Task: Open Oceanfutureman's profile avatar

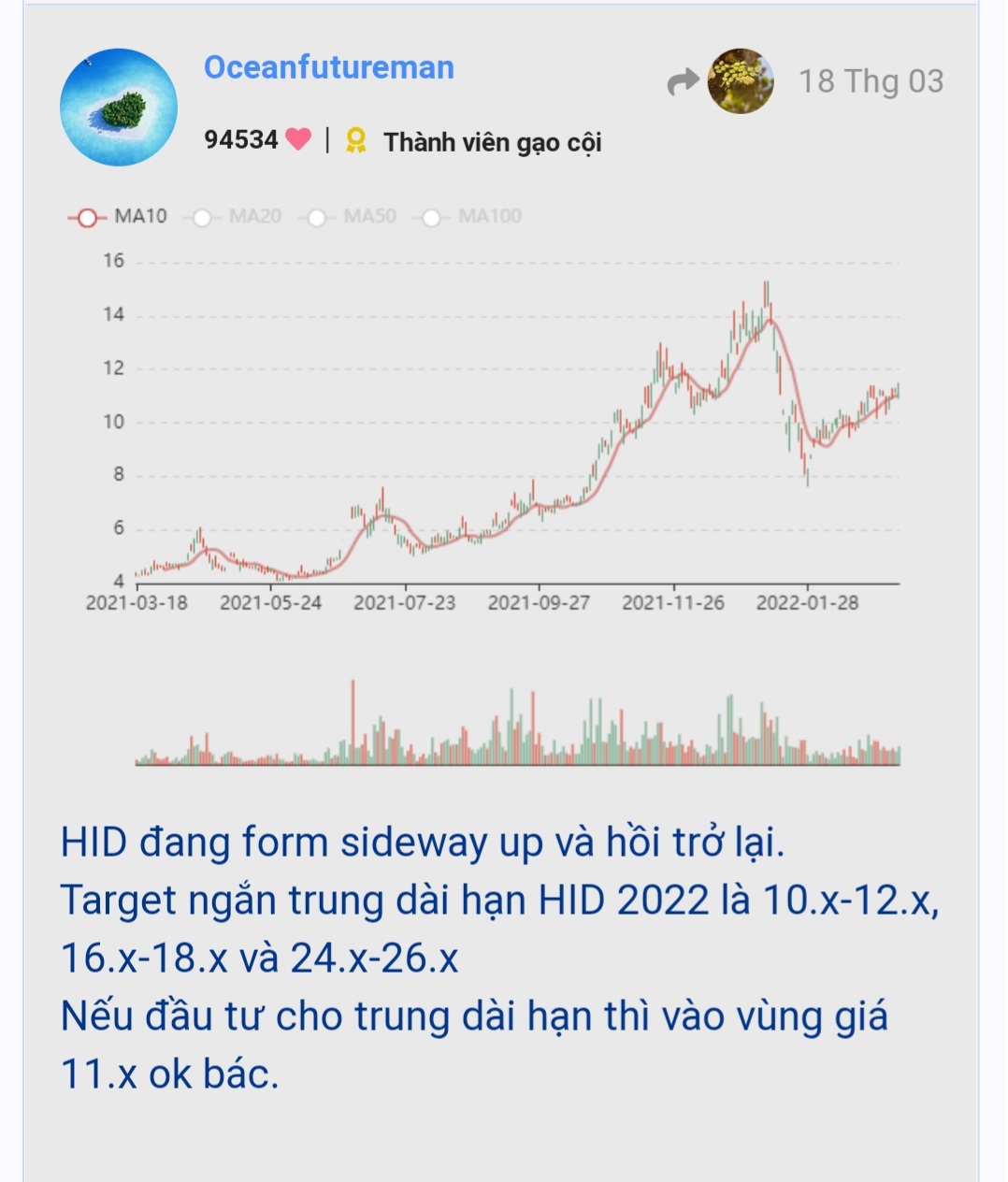Action: 119,108
